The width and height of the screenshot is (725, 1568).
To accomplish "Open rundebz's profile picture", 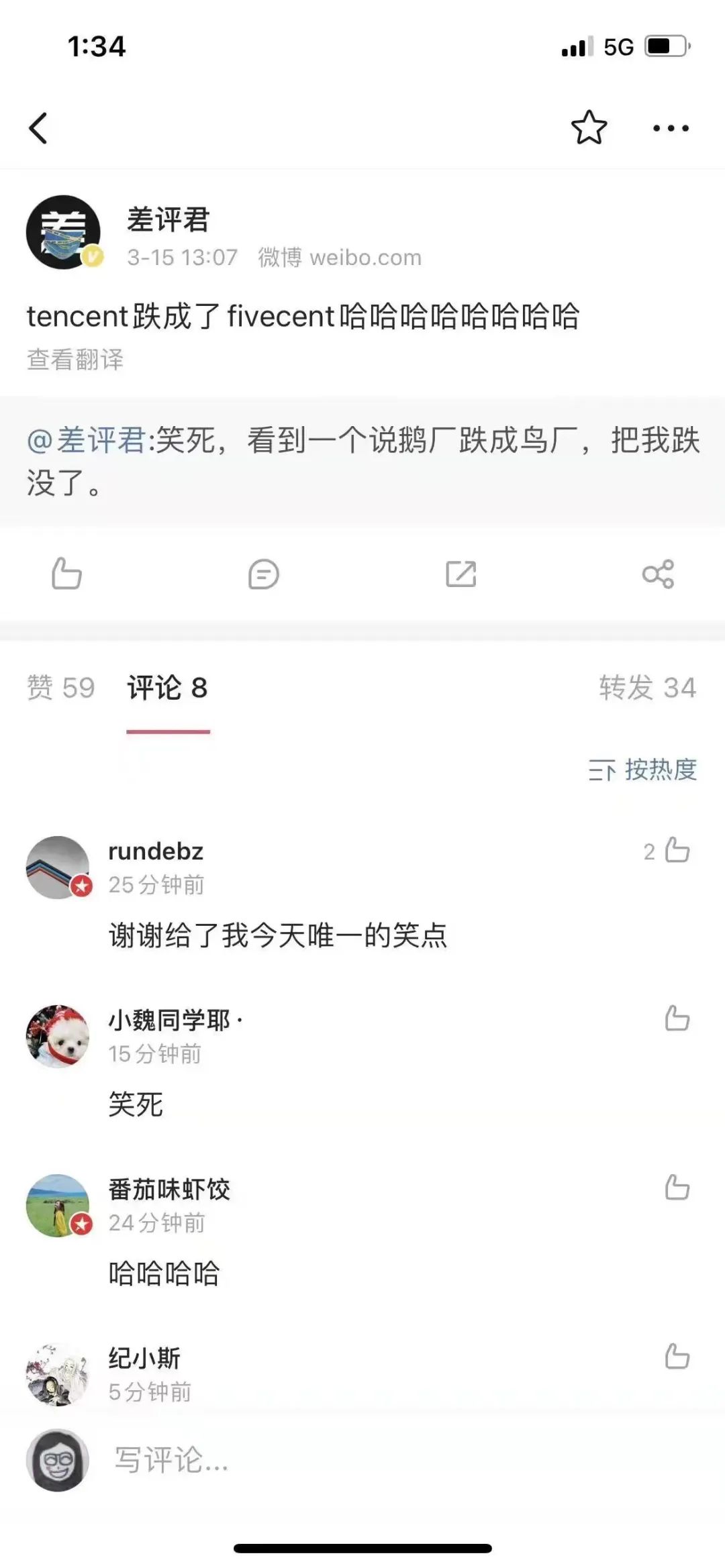I will coord(58,867).
